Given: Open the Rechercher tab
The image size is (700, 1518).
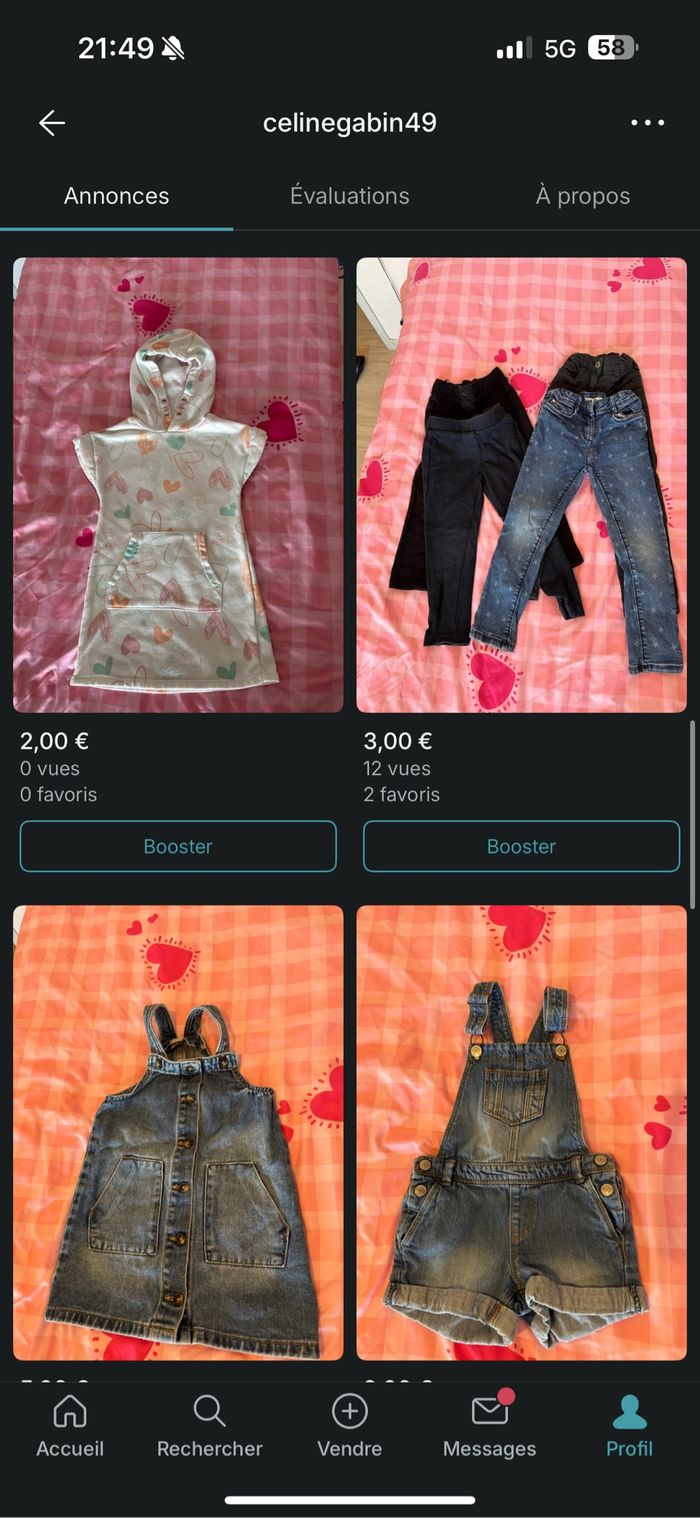Looking at the screenshot, I should tap(209, 1426).
